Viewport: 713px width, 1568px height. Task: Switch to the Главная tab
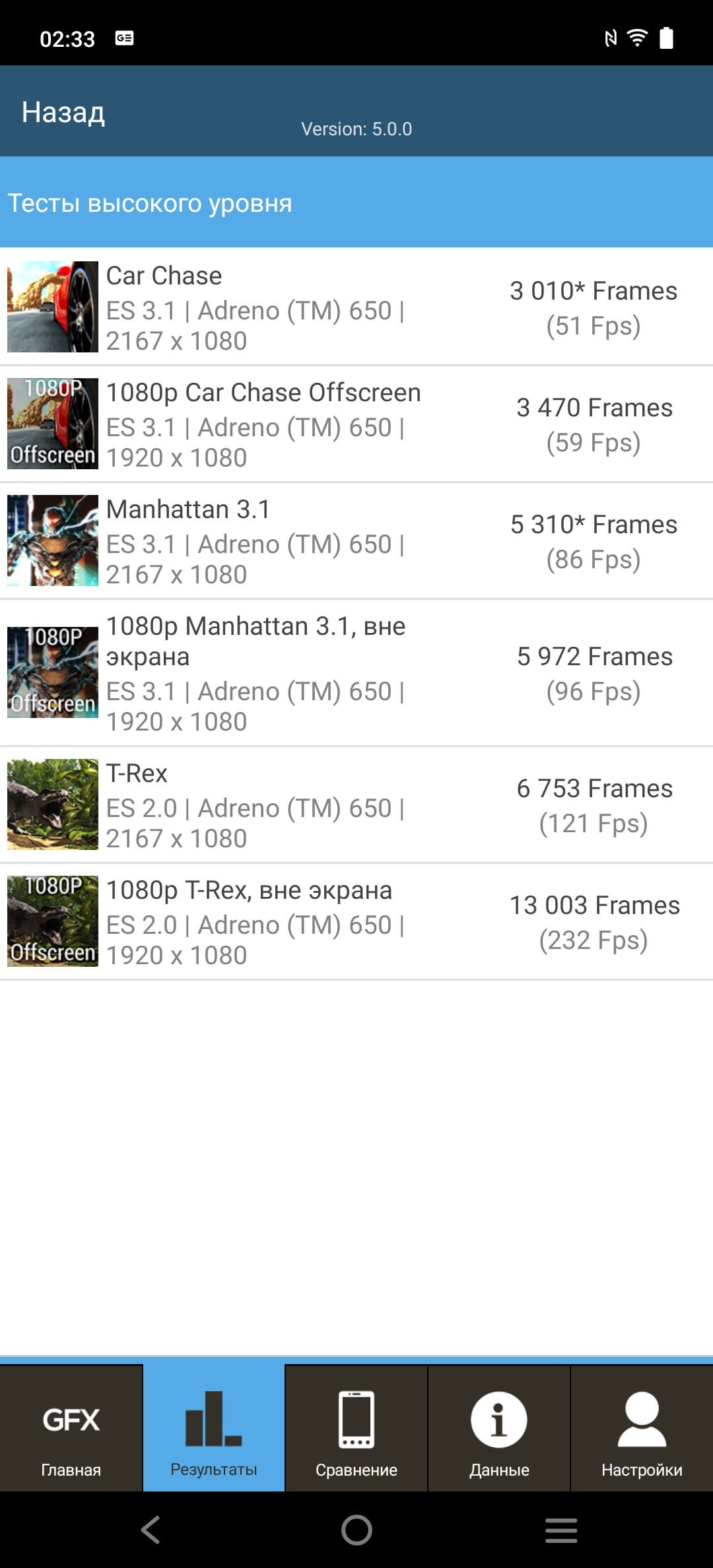pos(71,1429)
